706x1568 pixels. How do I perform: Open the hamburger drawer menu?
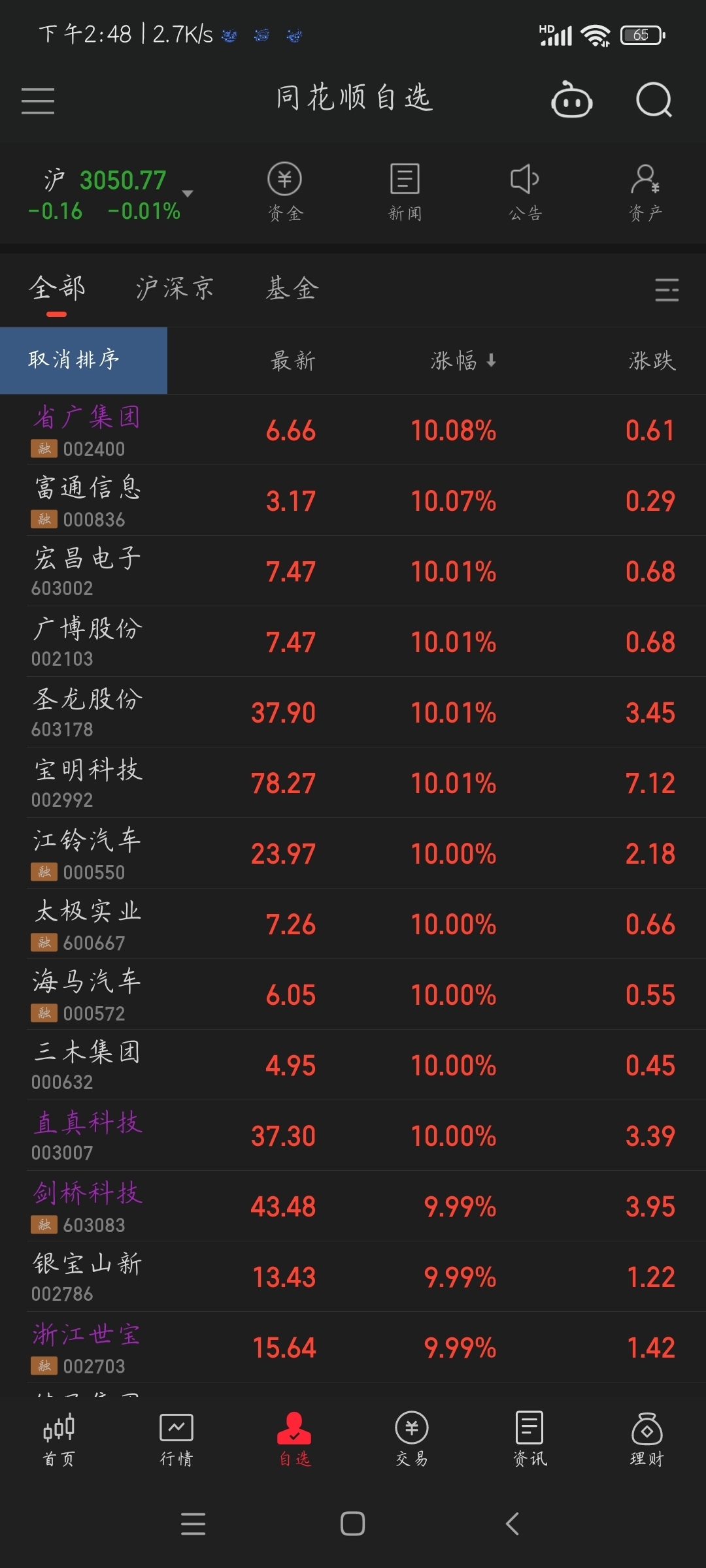point(38,101)
